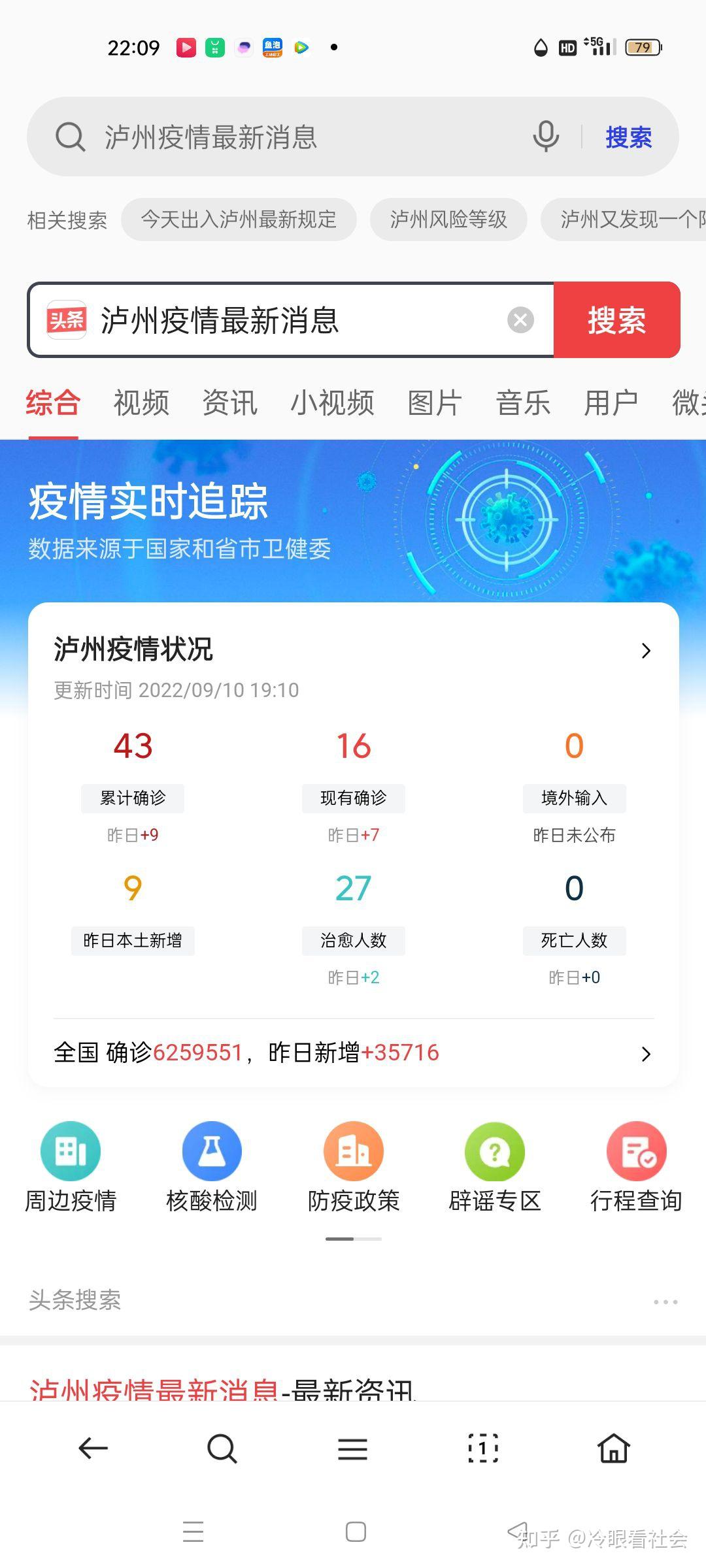The image size is (706, 1568).
Task: Switch to the 视频 tab
Action: pyautogui.click(x=141, y=402)
